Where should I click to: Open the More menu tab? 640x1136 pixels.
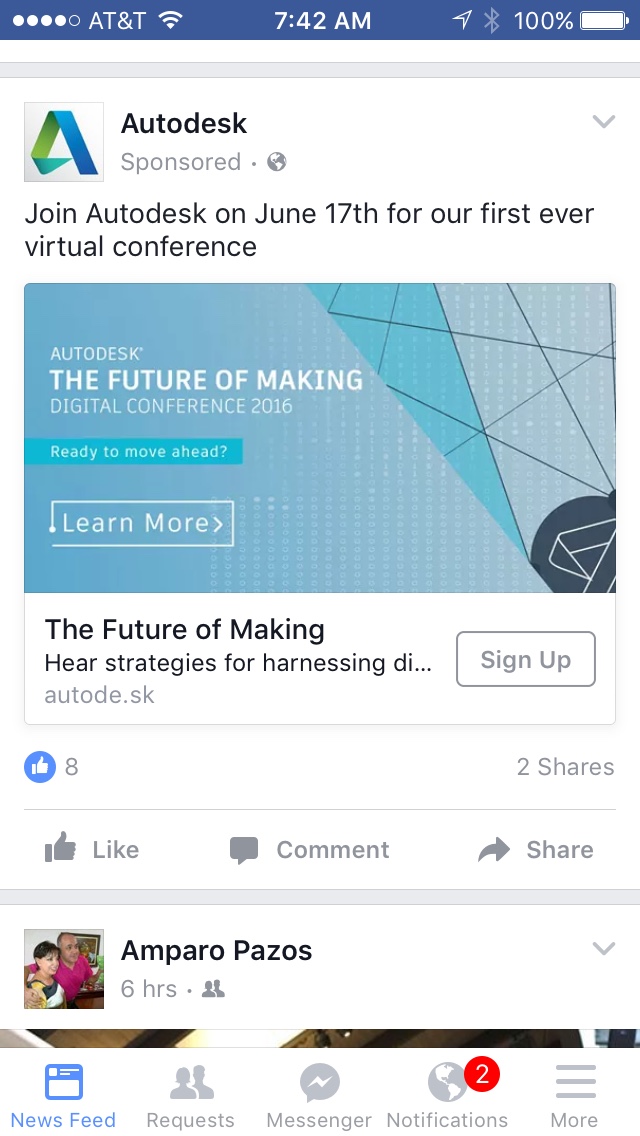tap(575, 1095)
